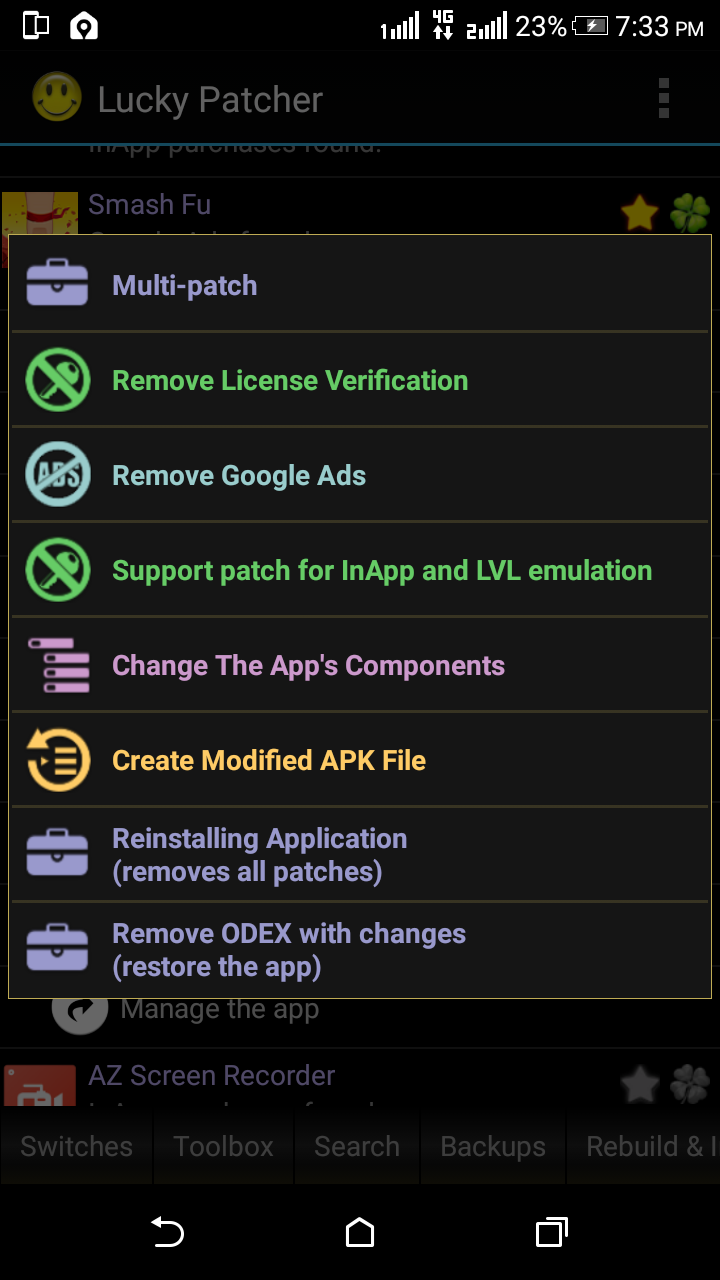Open the overflow menu in app bar
720x1280 pixels.
click(663, 99)
